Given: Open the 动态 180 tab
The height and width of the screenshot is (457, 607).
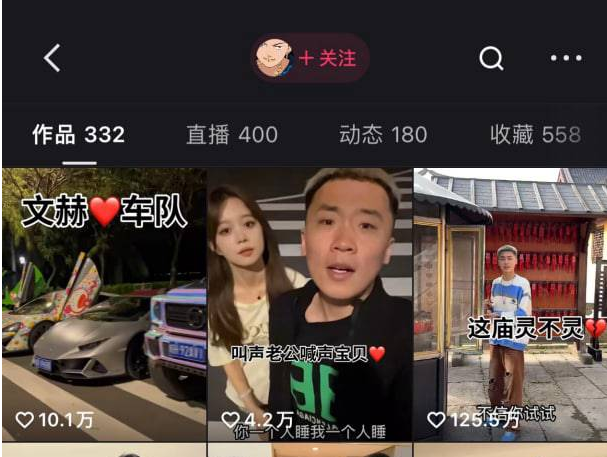Looking at the screenshot, I should [383, 134].
